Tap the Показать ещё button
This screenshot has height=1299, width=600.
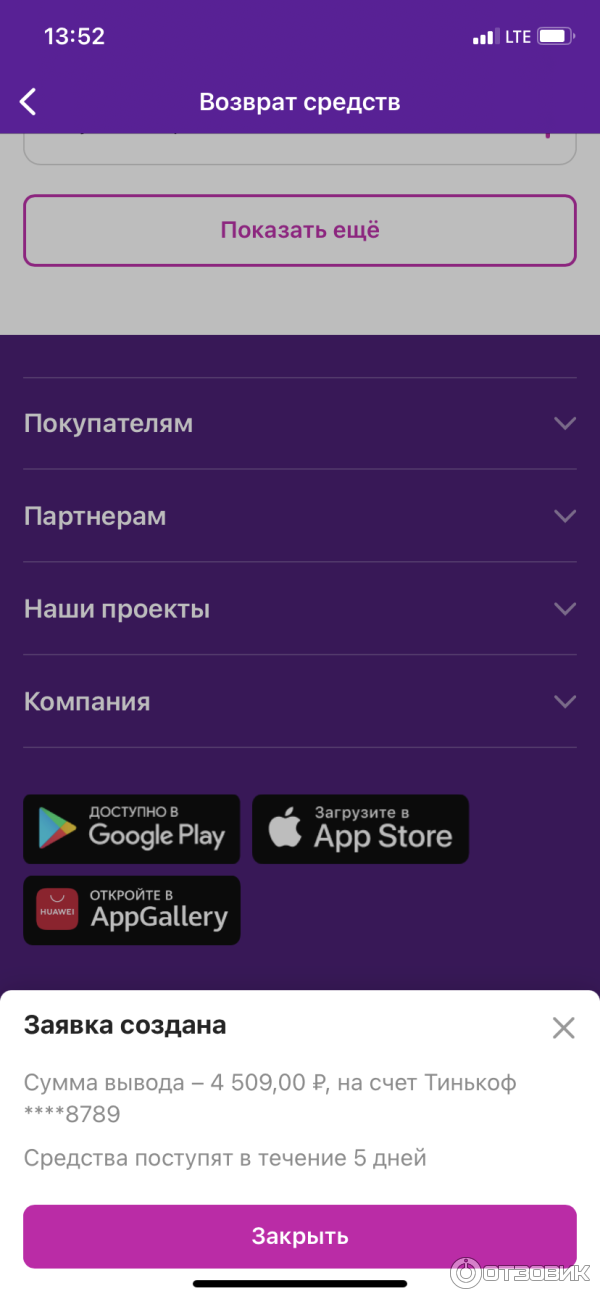[x=300, y=230]
